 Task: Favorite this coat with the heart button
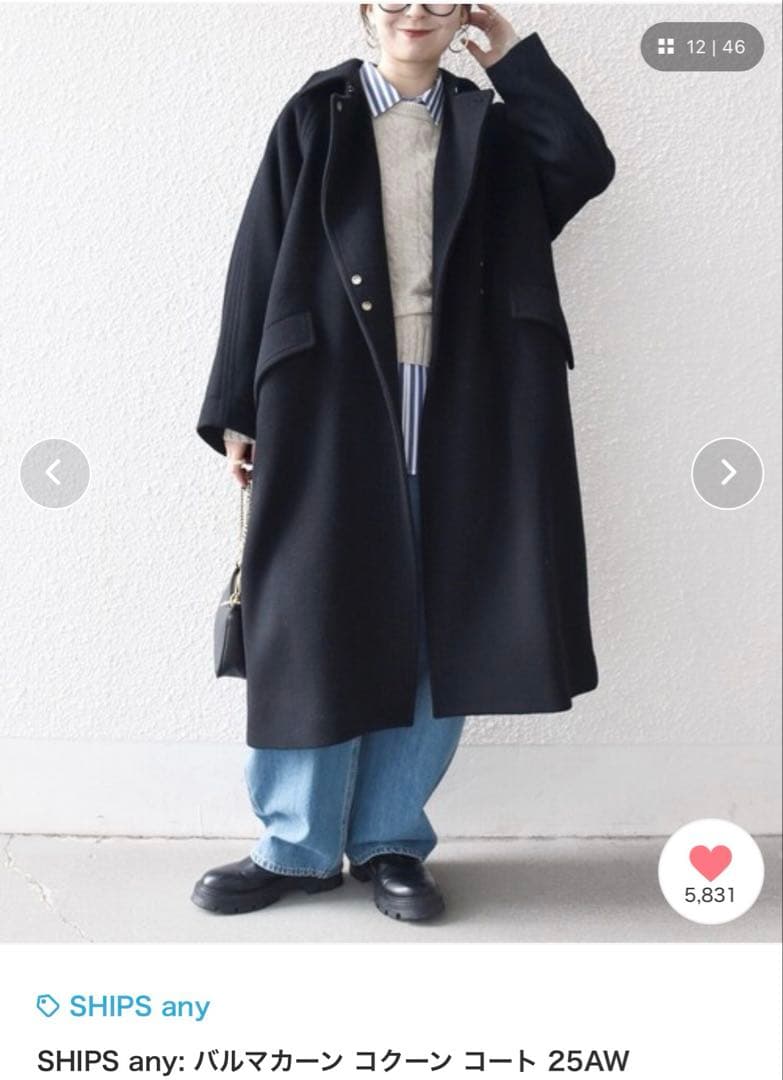click(711, 870)
